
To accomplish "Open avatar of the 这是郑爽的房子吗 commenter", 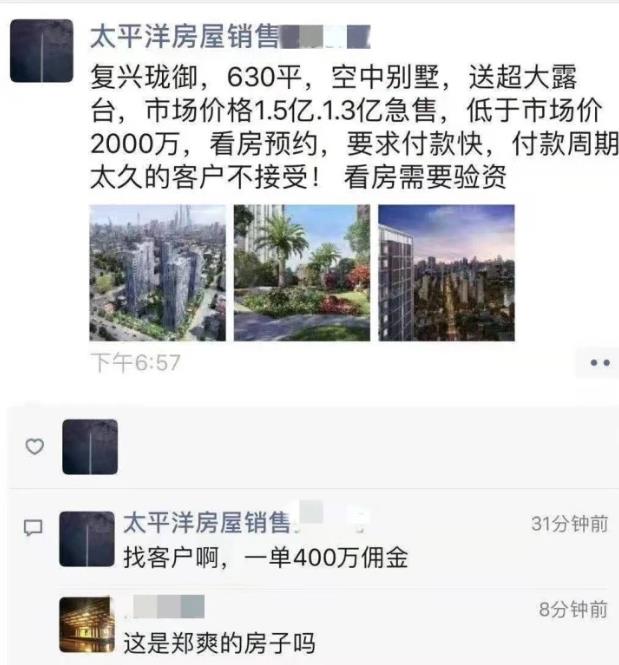I will click(87, 626).
